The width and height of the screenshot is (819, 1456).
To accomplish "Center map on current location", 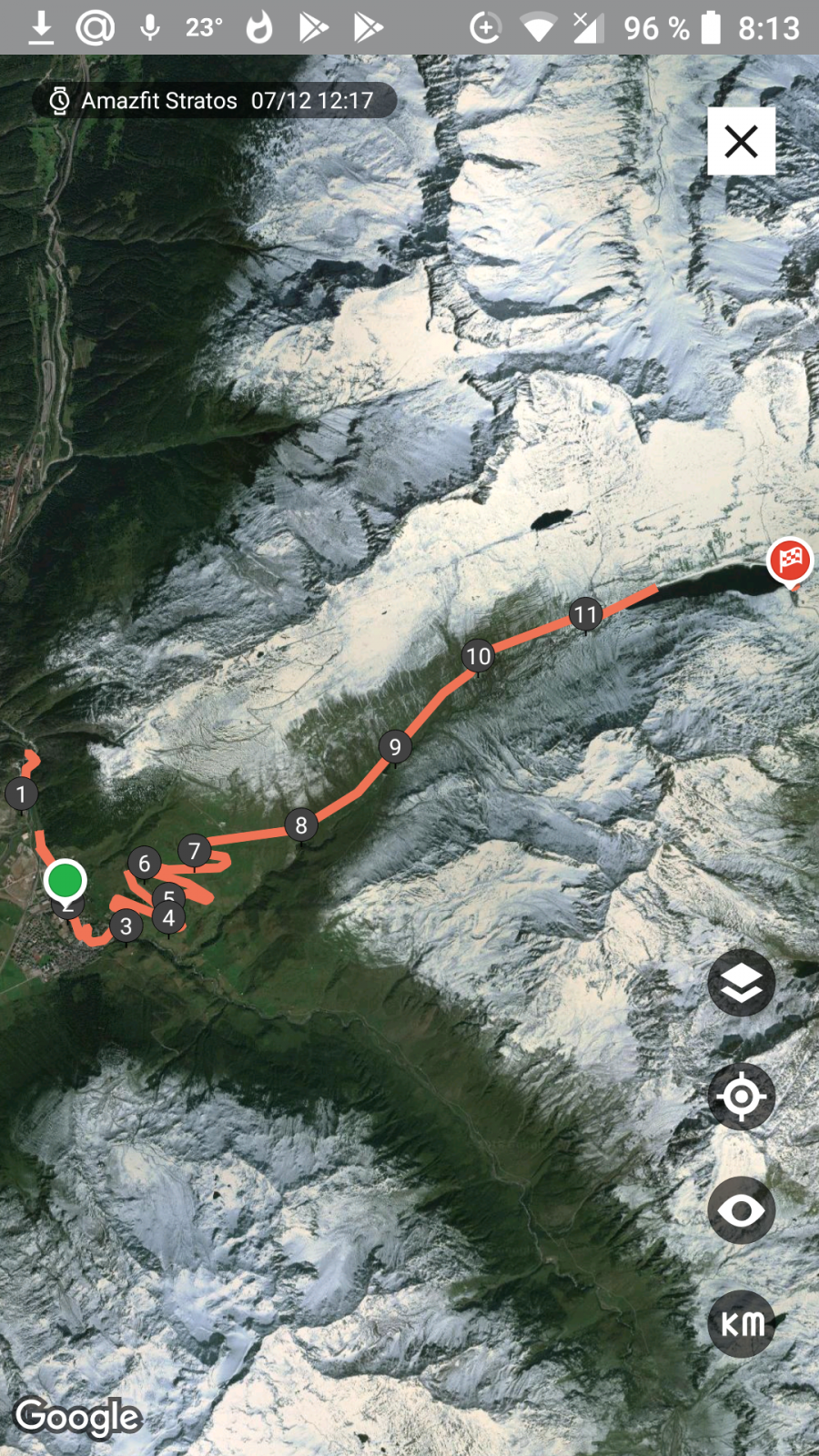I will click(x=742, y=1097).
